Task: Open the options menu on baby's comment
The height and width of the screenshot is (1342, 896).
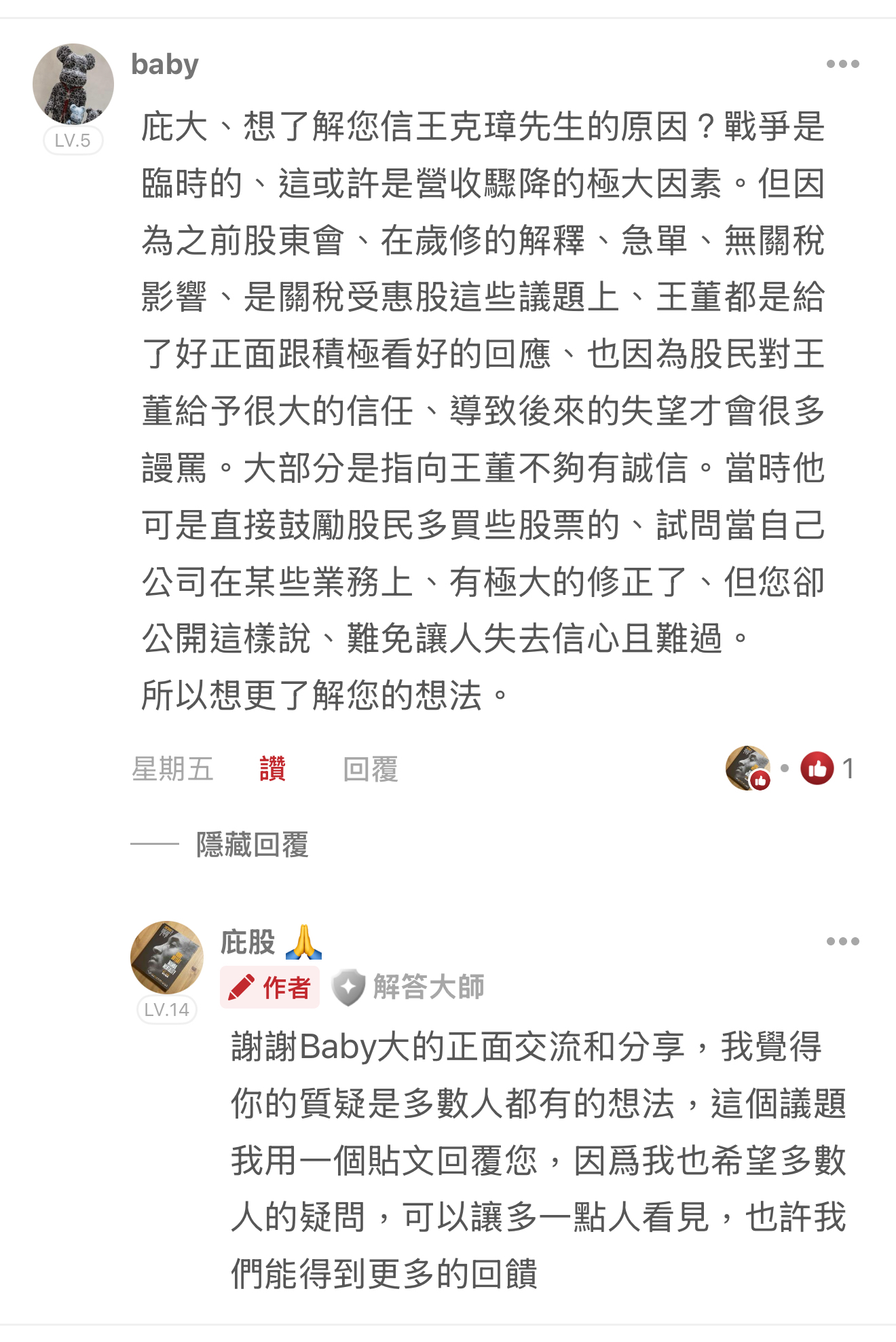Action: [x=842, y=64]
